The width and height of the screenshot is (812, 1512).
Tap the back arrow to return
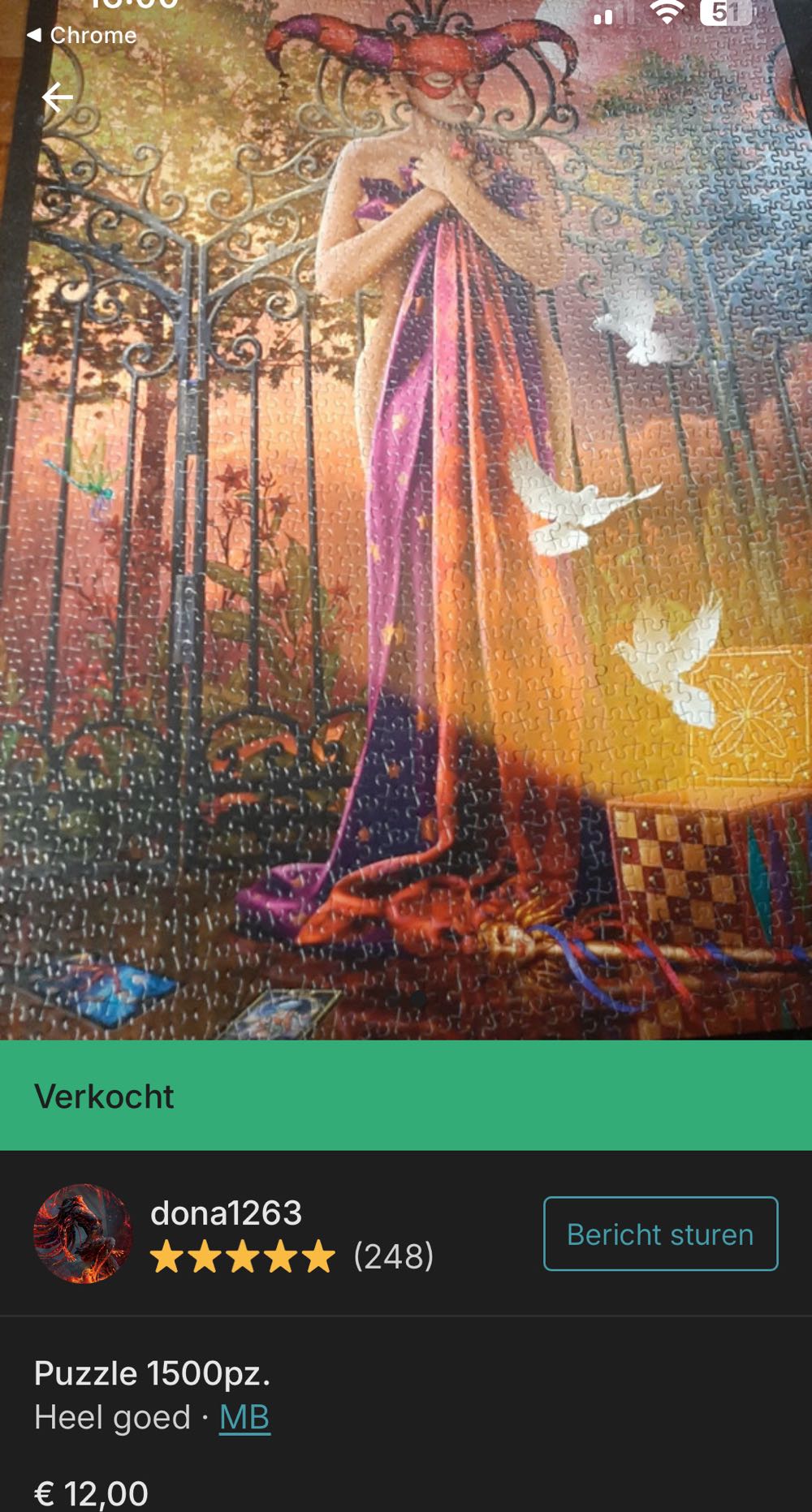pos(56,97)
